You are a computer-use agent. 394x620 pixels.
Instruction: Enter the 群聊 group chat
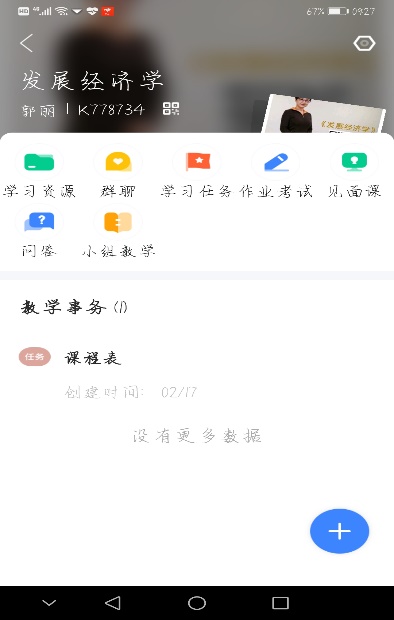(118, 172)
